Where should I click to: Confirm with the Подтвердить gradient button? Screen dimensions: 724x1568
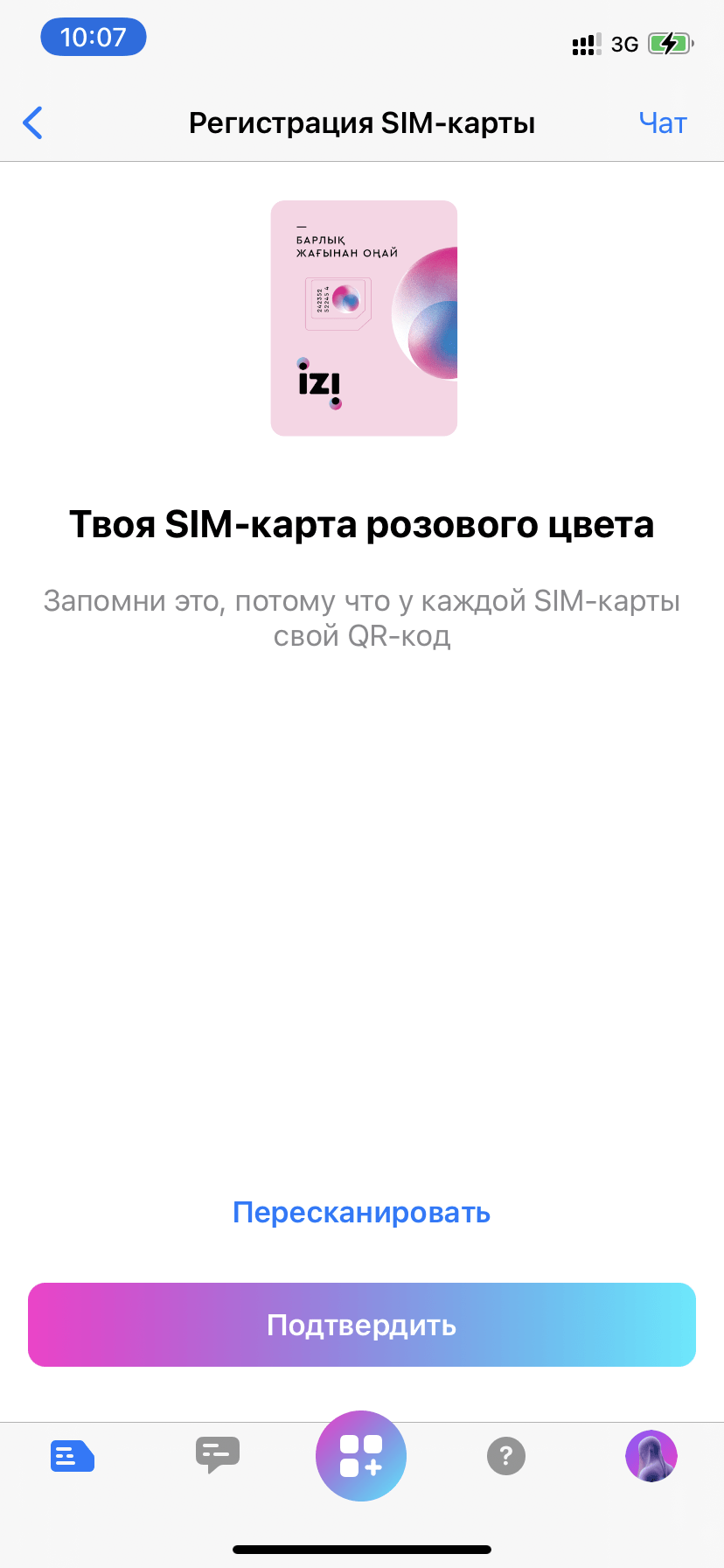click(x=361, y=1324)
